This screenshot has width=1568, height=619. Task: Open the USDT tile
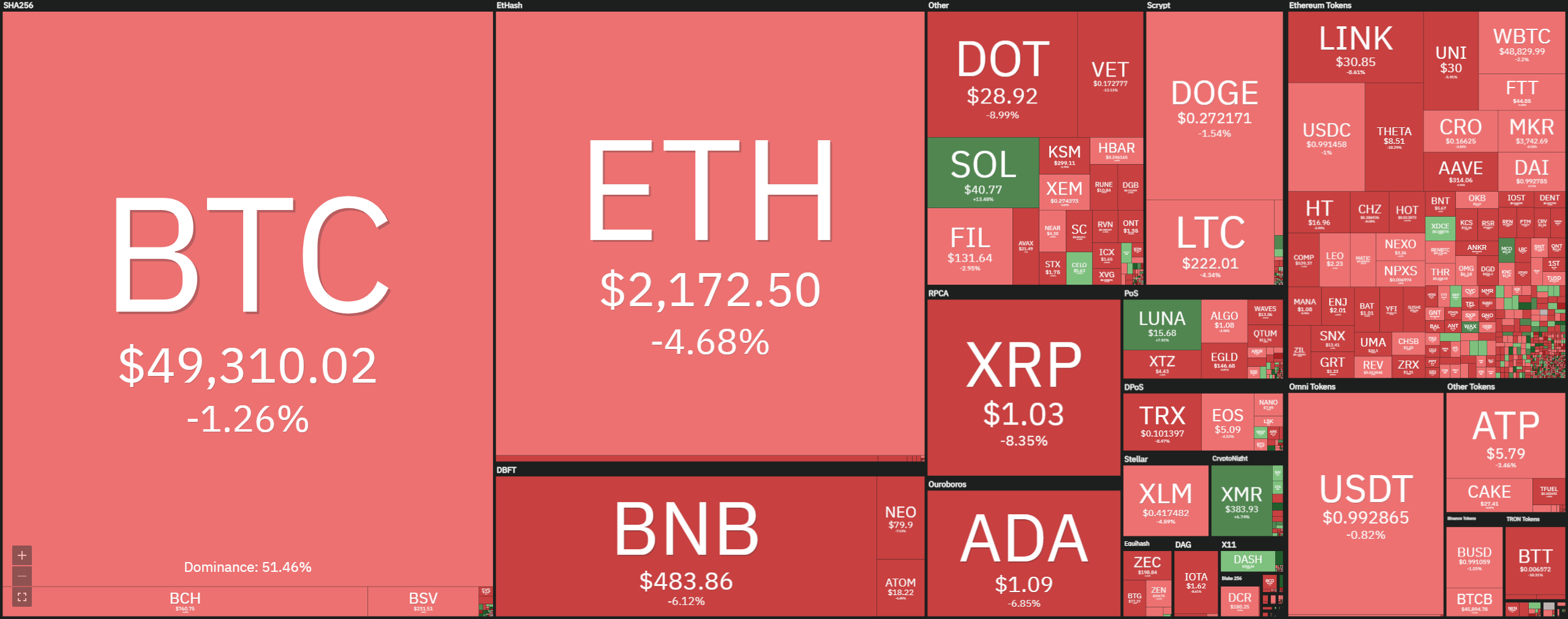click(x=1365, y=503)
